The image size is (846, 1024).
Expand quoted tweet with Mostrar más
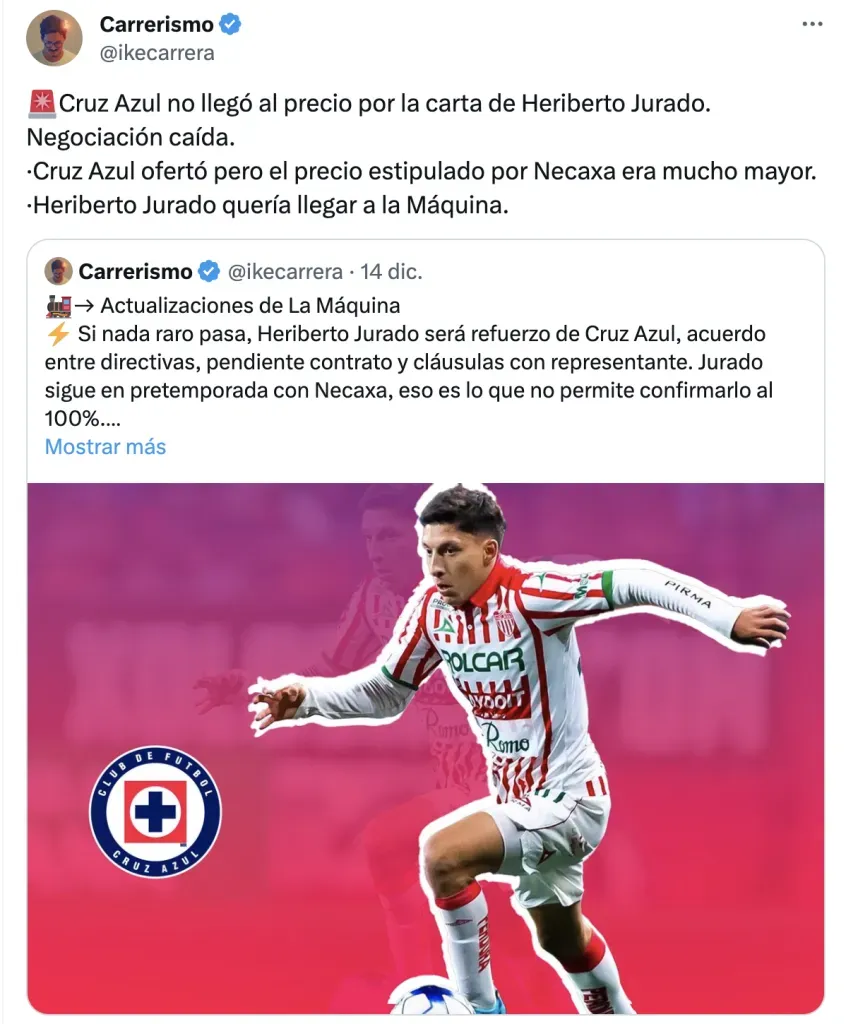(x=105, y=446)
